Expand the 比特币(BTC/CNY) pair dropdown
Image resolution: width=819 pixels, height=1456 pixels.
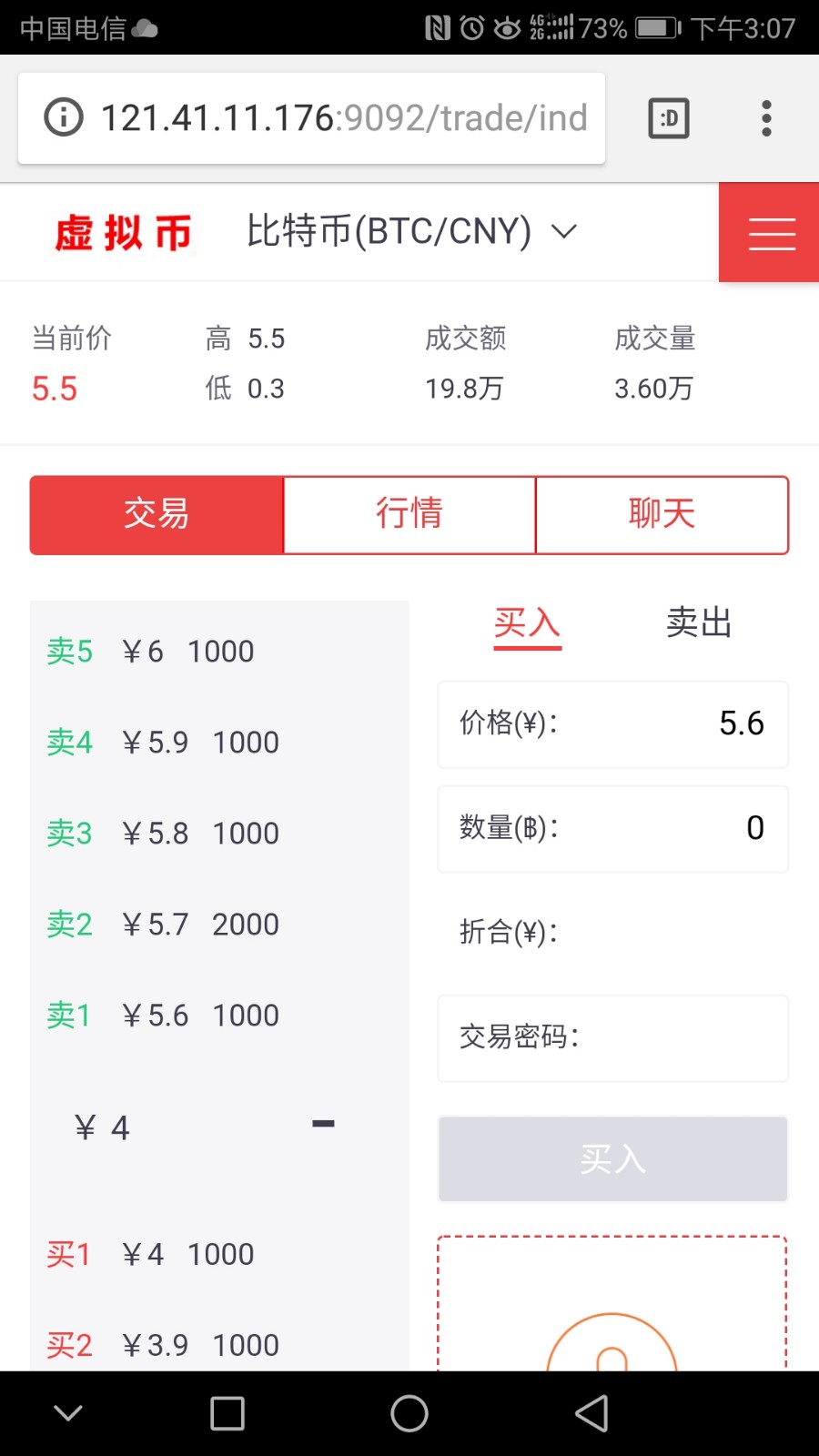click(x=411, y=231)
